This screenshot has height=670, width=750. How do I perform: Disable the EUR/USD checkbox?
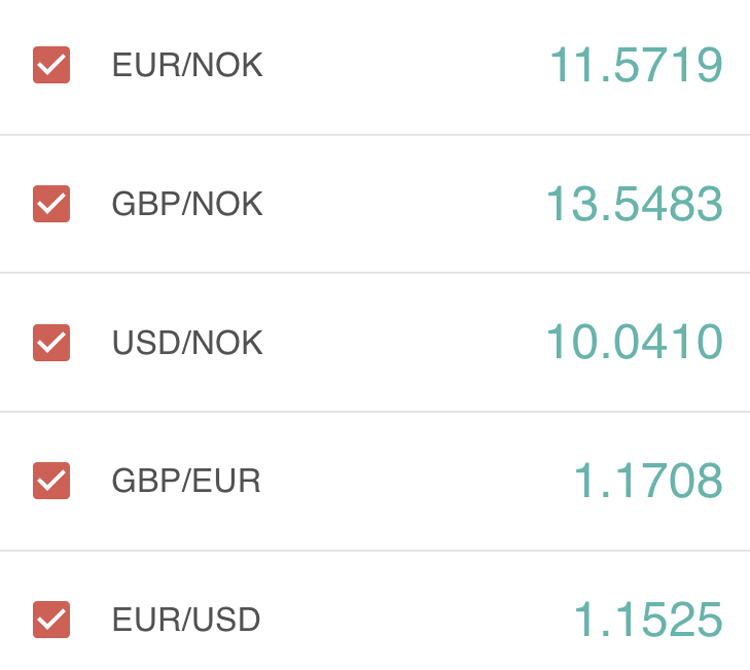(52, 619)
